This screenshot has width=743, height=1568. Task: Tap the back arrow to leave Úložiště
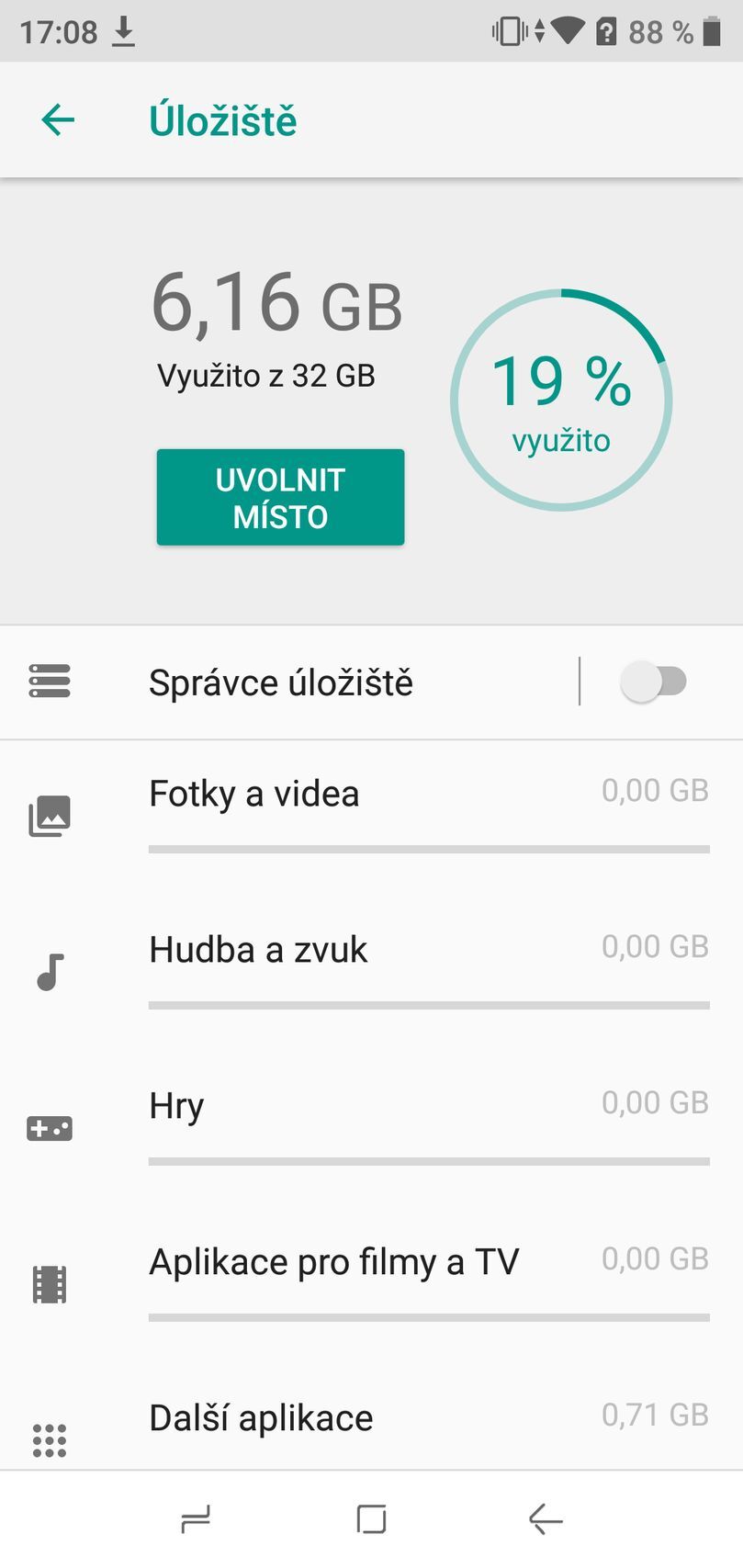click(58, 119)
